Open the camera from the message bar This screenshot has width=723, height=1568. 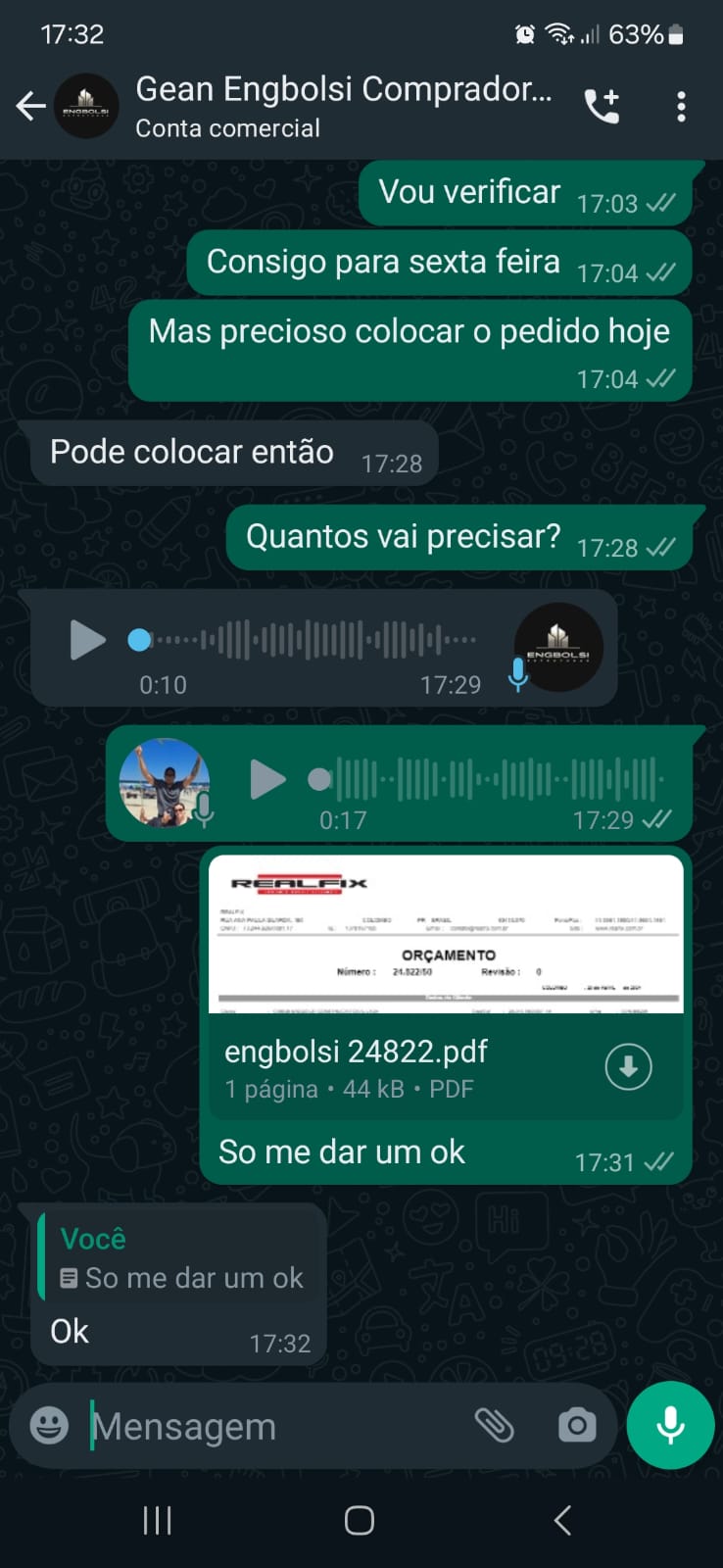(x=577, y=1425)
